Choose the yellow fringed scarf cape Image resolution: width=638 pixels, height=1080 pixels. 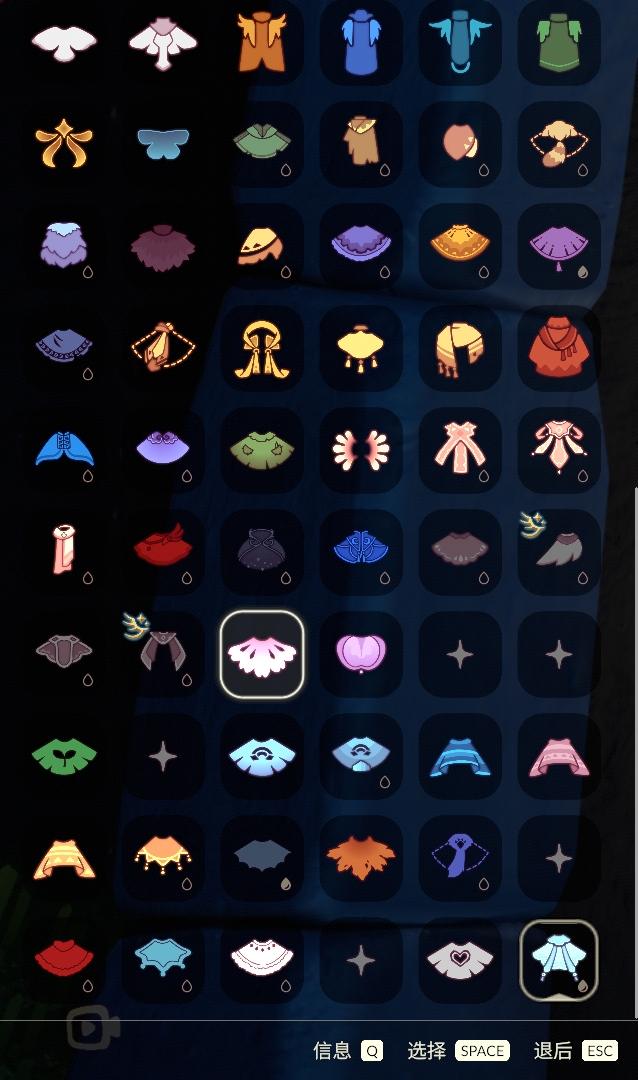(460, 348)
